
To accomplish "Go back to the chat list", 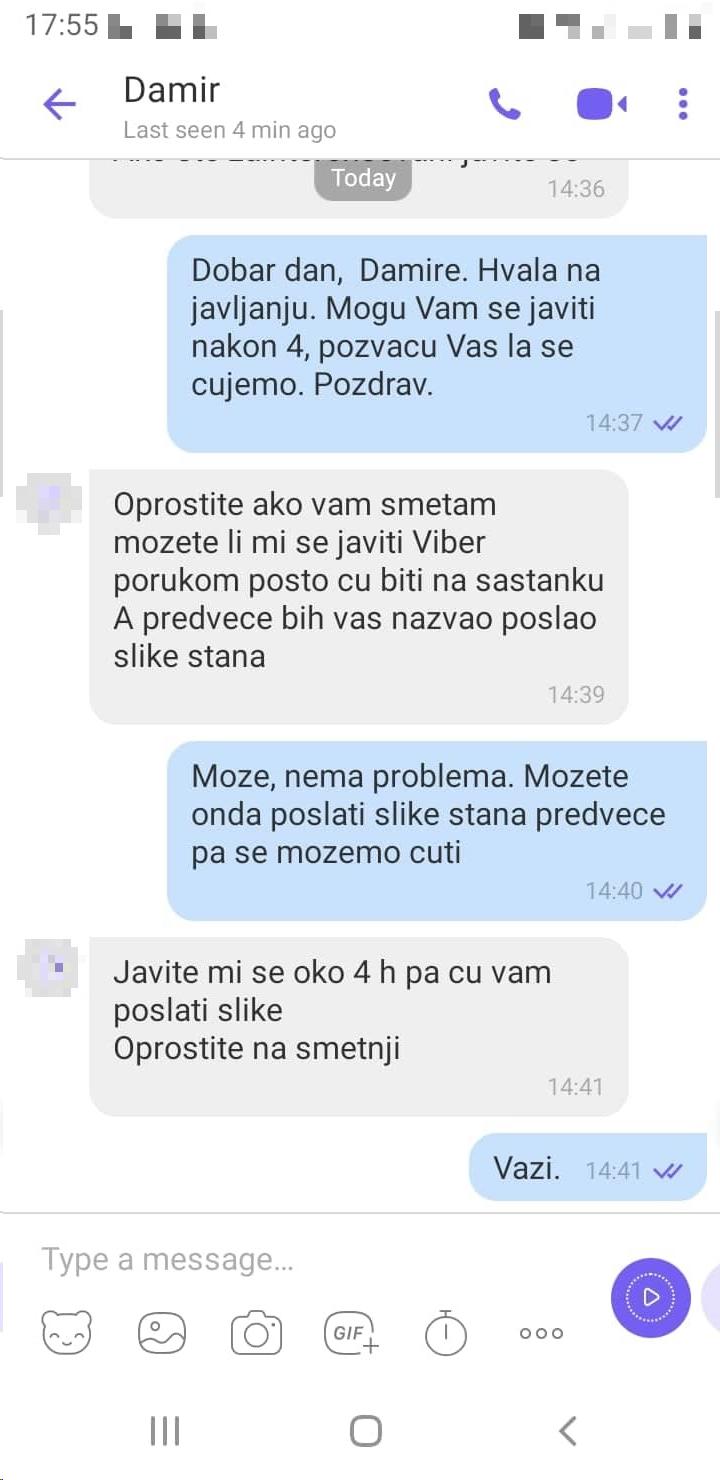I will click(x=59, y=104).
